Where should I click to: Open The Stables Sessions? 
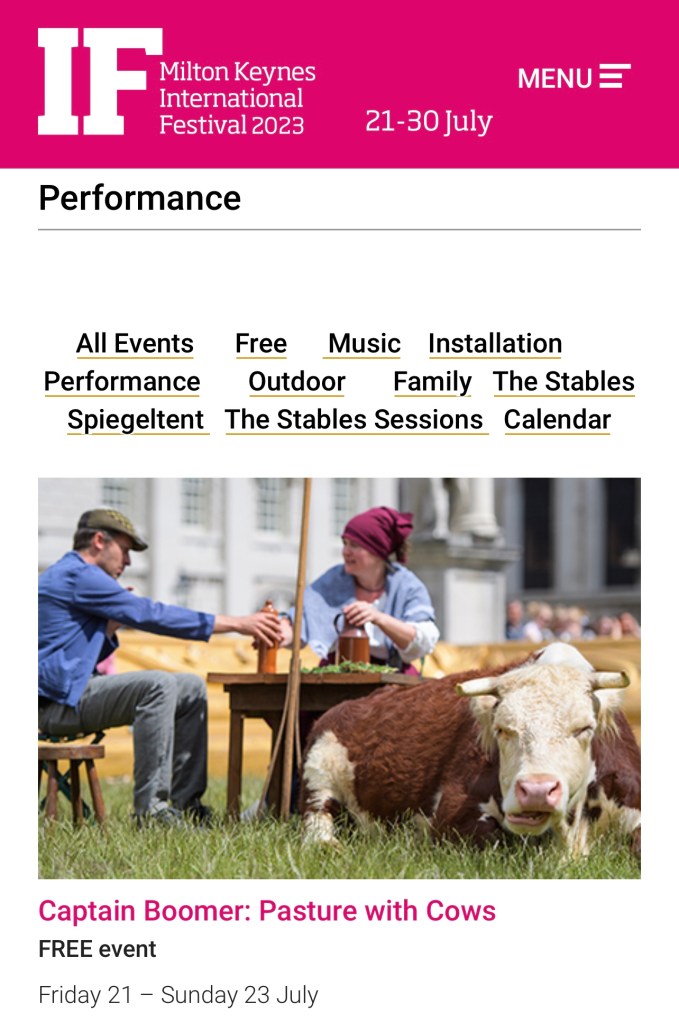tap(354, 420)
